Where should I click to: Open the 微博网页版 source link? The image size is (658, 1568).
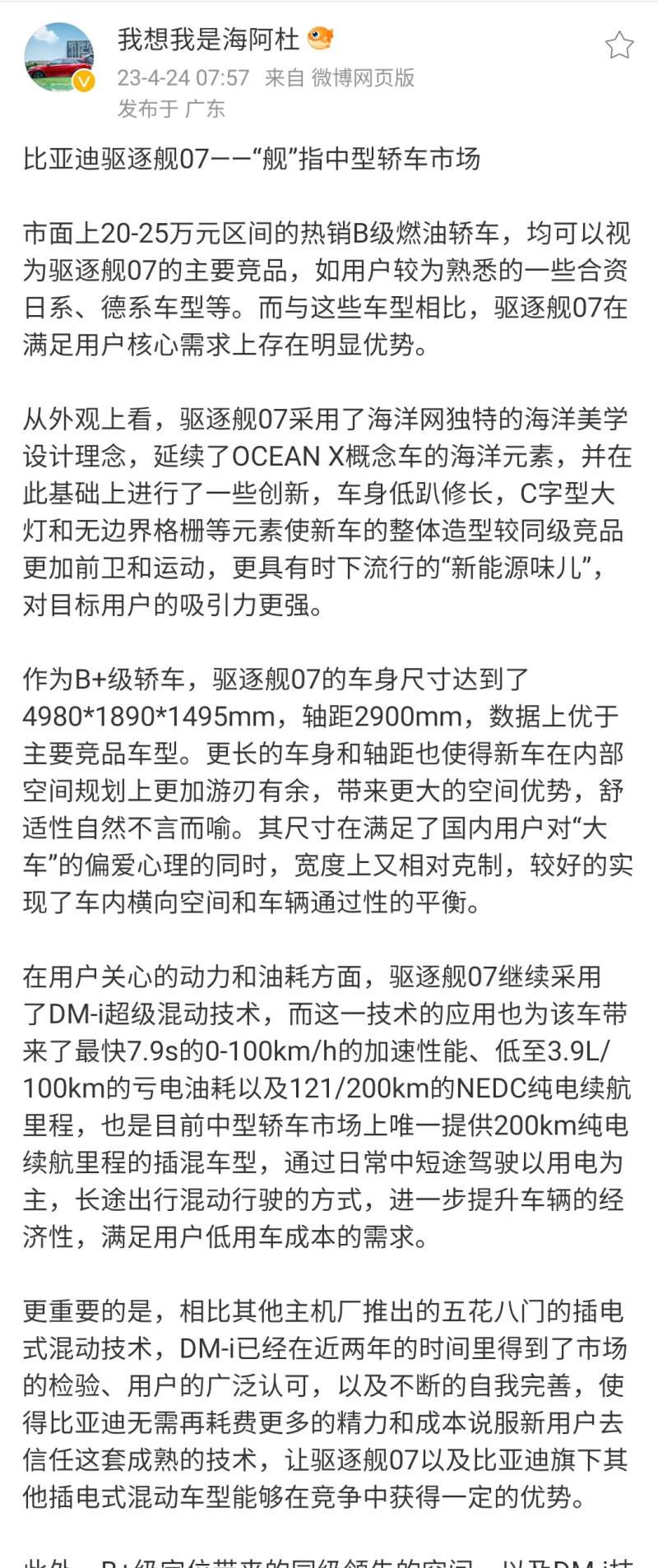point(363,78)
